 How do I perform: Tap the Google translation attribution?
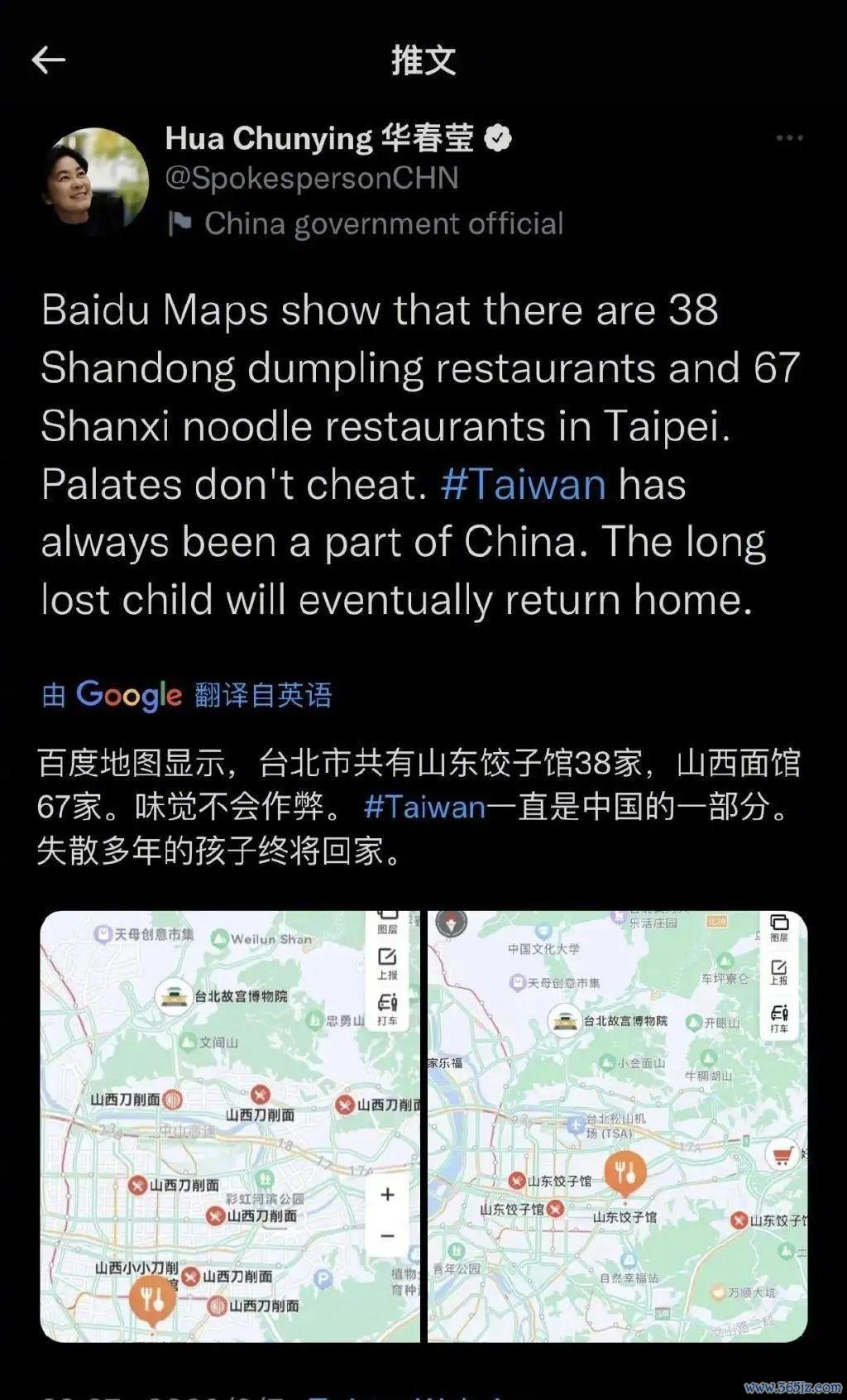[187, 695]
